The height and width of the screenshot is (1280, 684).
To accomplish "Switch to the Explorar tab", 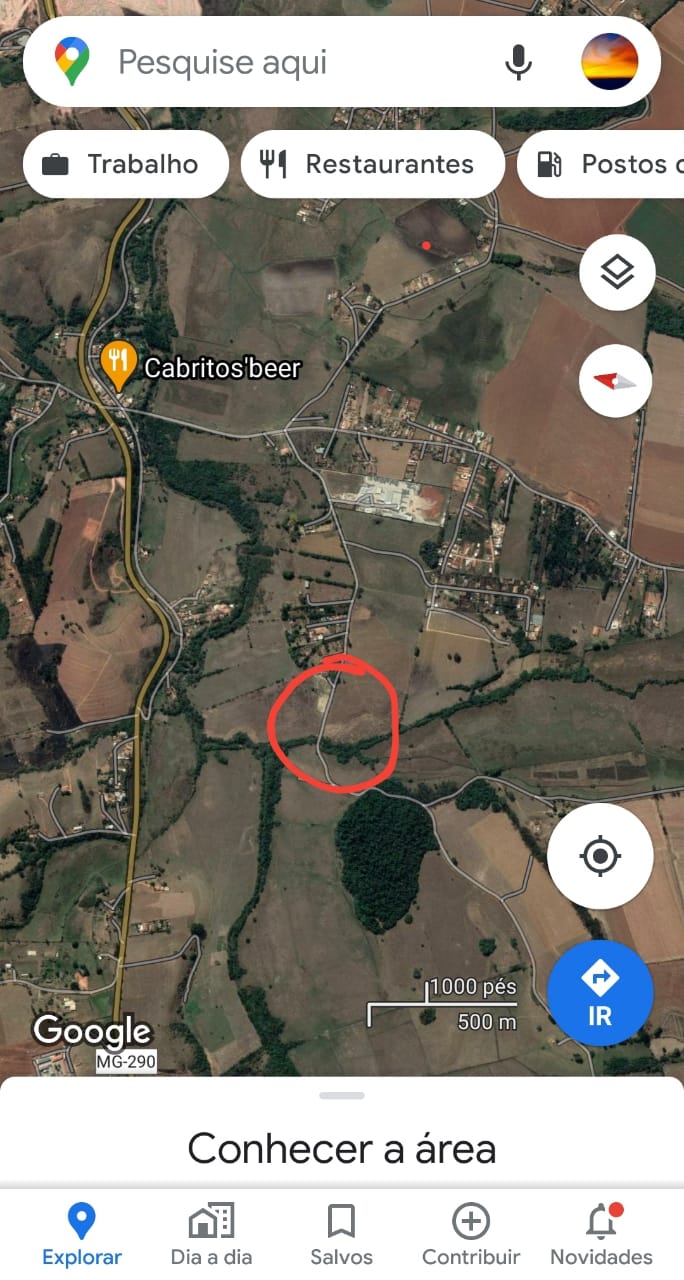I will [x=82, y=1236].
